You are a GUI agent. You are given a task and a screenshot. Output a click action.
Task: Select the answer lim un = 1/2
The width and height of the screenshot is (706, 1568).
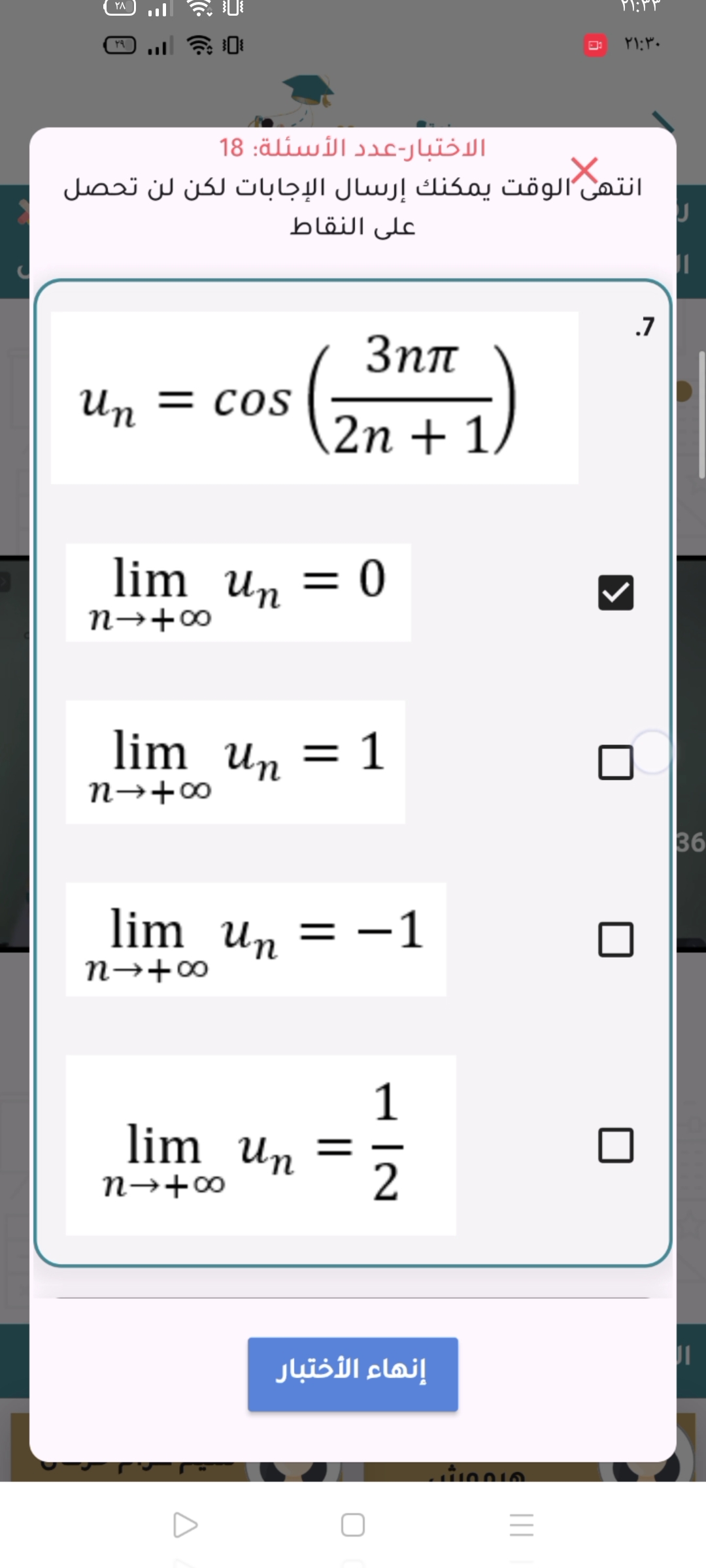615,1145
